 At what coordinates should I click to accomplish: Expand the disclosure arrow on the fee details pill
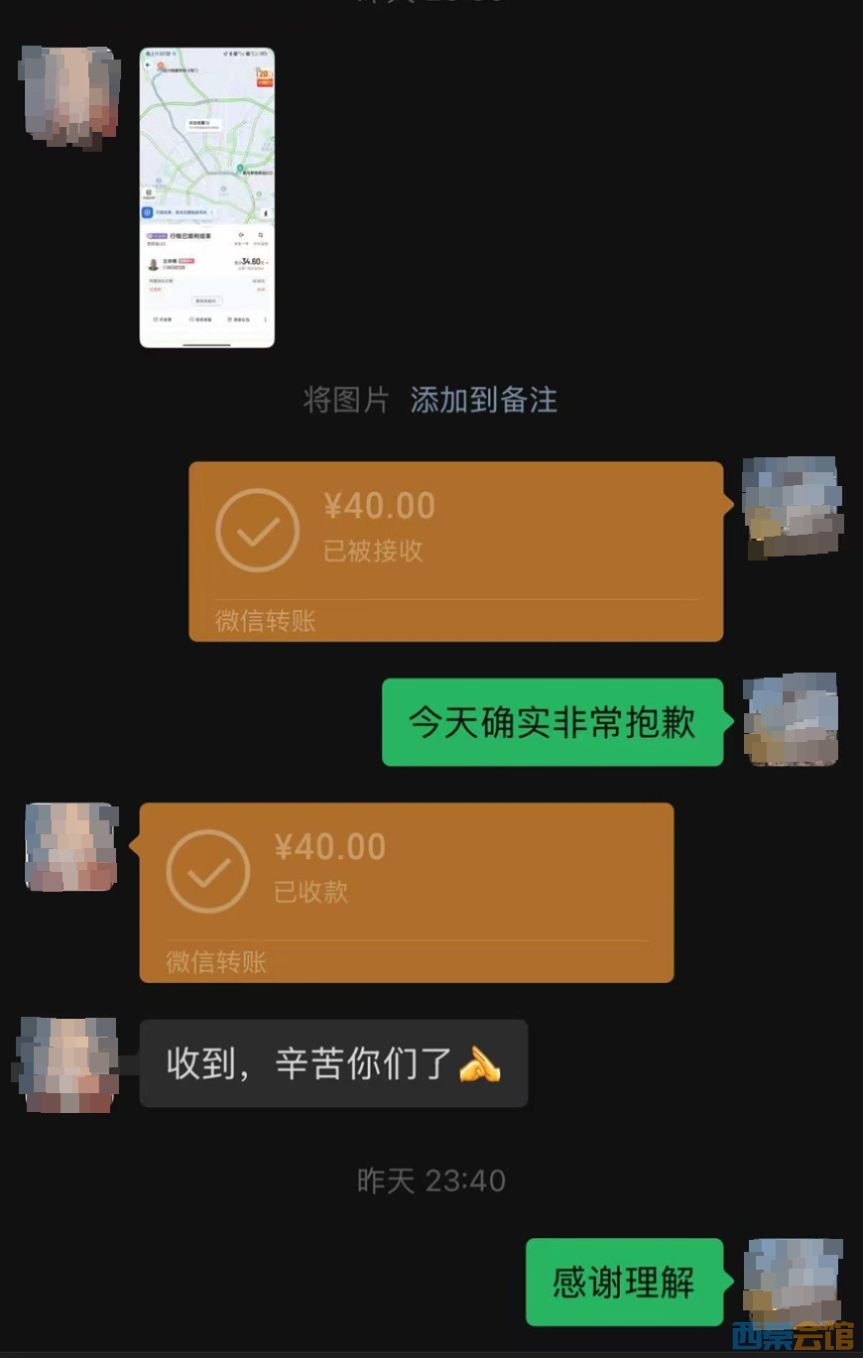221,301
